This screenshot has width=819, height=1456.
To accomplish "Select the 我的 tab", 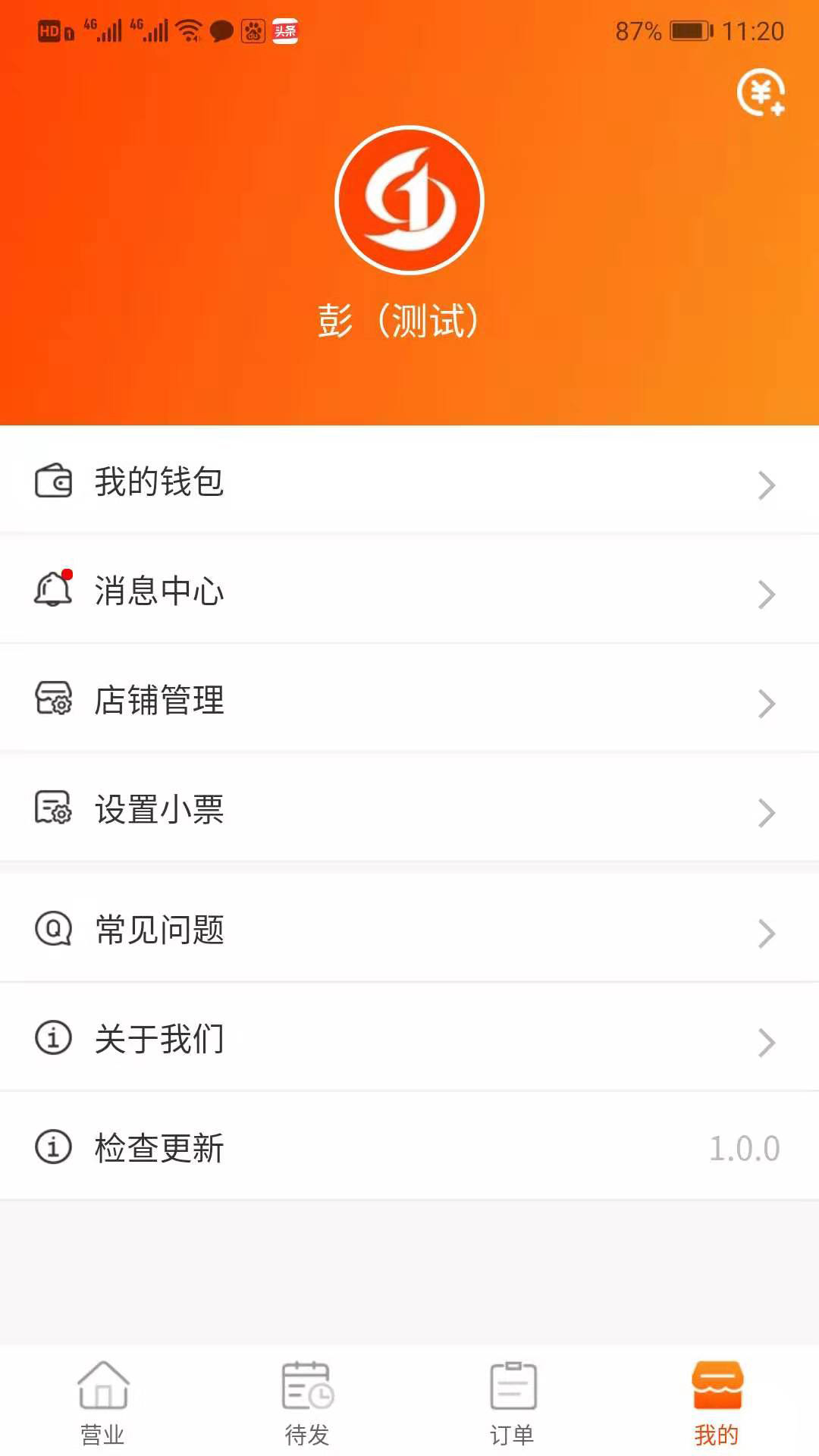I will (717, 1403).
